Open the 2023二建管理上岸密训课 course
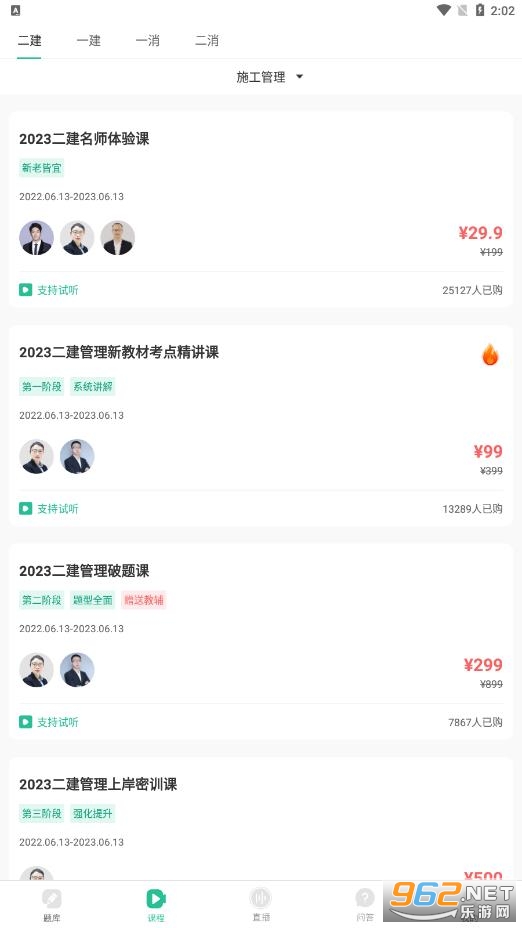Screen dimensions: 522x928 [x=260, y=819]
